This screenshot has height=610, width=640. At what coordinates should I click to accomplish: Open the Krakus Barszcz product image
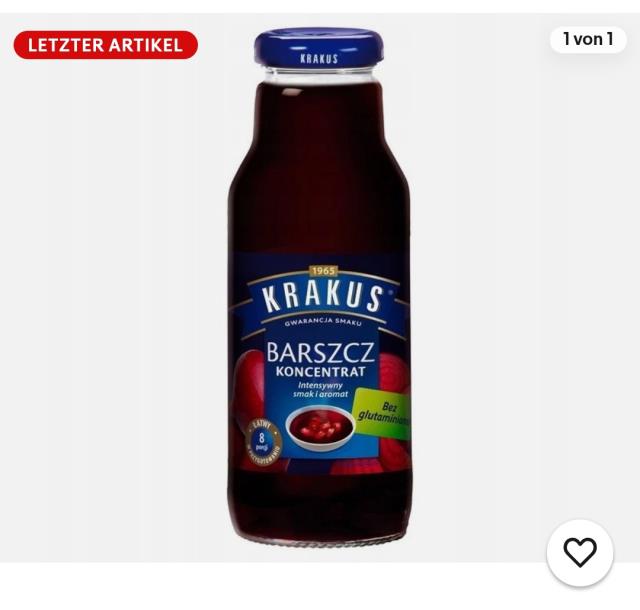point(319,290)
